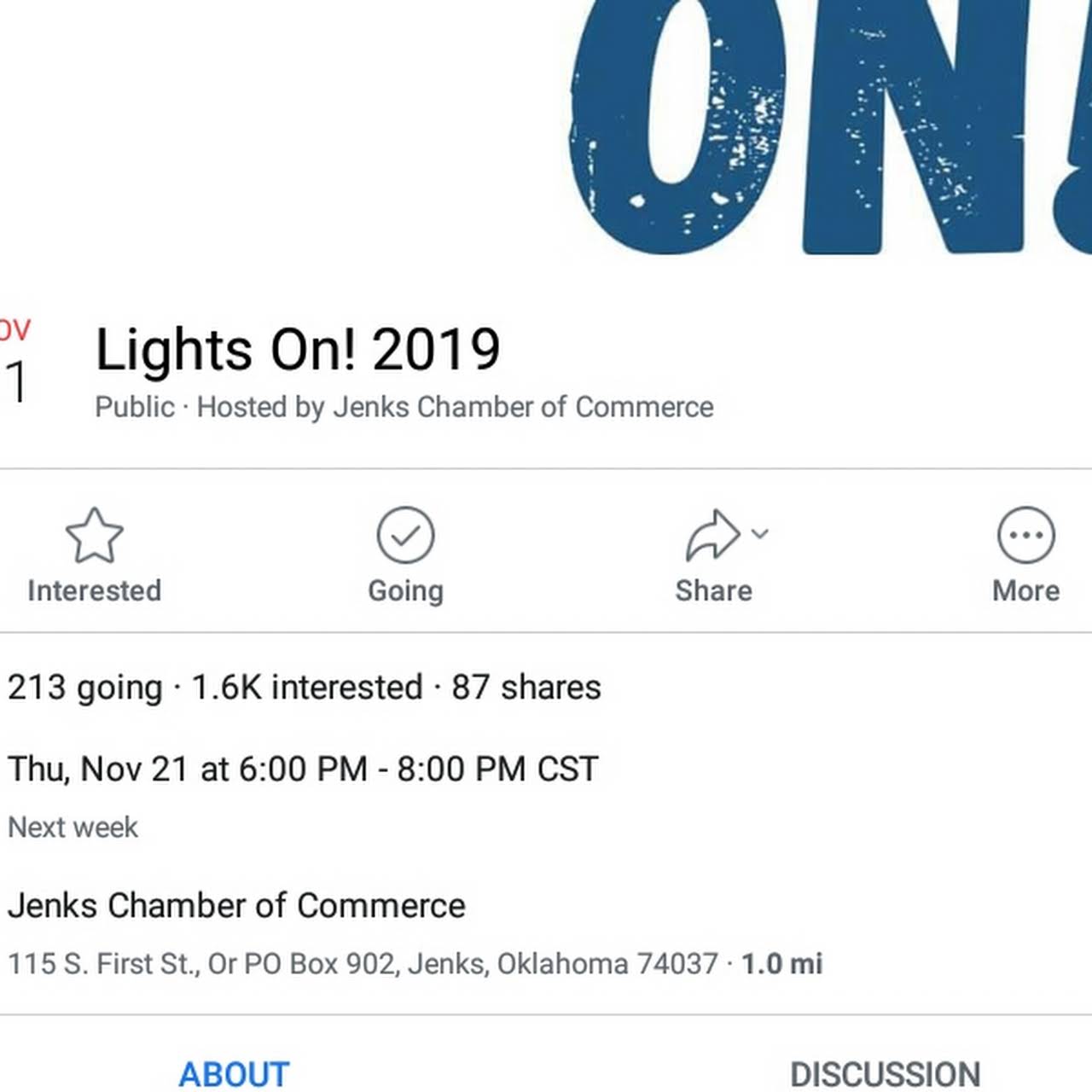Select Going for Lights On! 2019
The width and height of the screenshot is (1092, 1092).
pyautogui.click(x=405, y=555)
